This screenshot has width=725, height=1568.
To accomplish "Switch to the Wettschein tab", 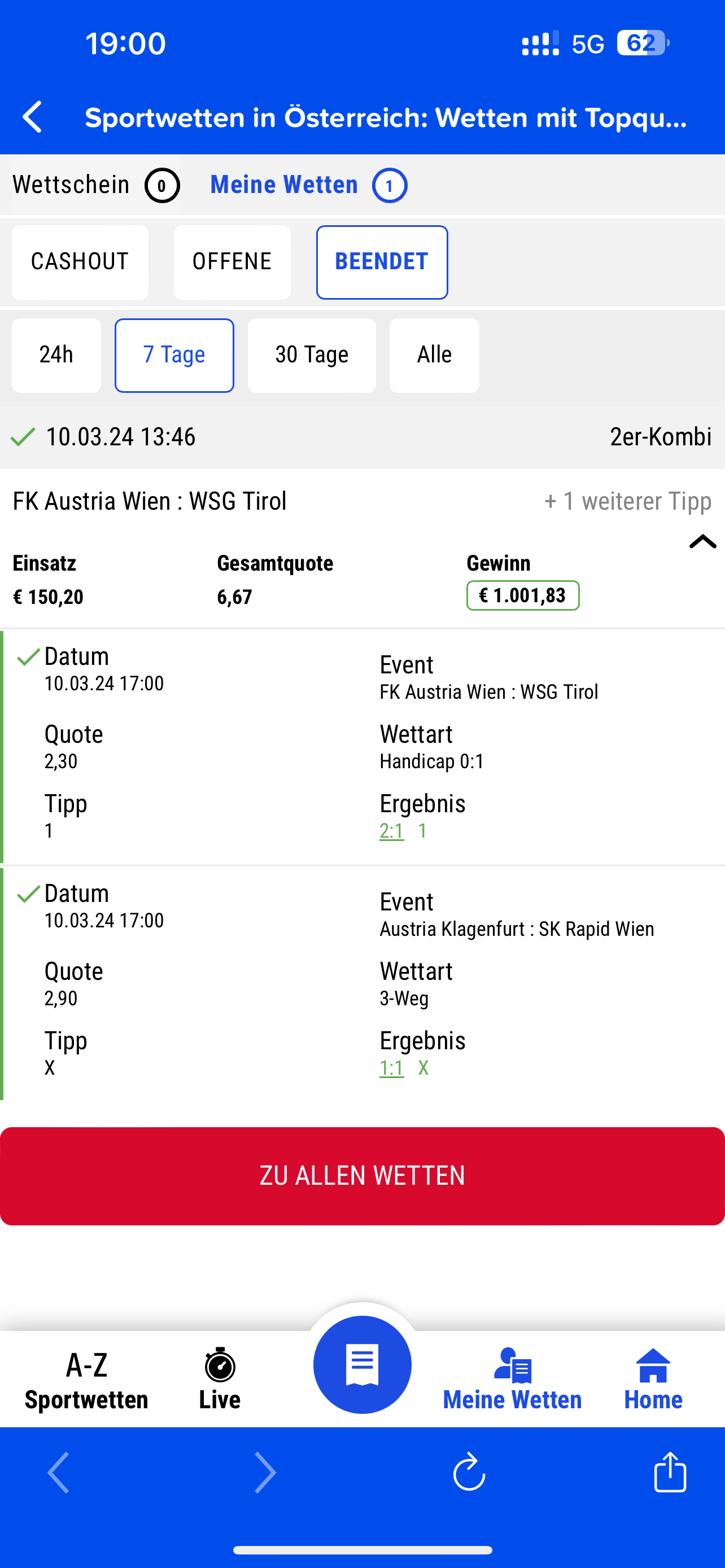I will click(x=95, y=185).
